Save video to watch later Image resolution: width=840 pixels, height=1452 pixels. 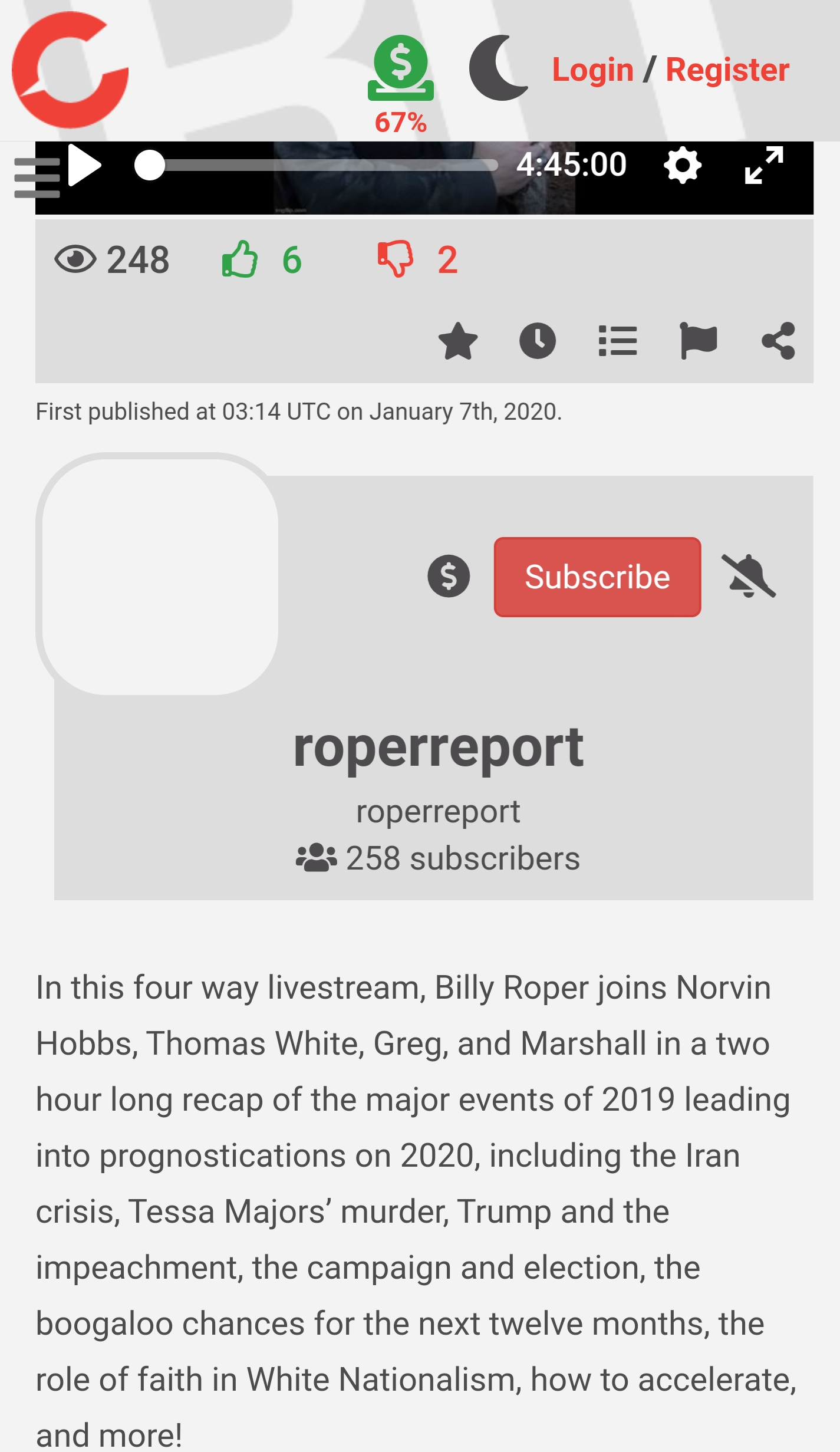pos(537,341)
